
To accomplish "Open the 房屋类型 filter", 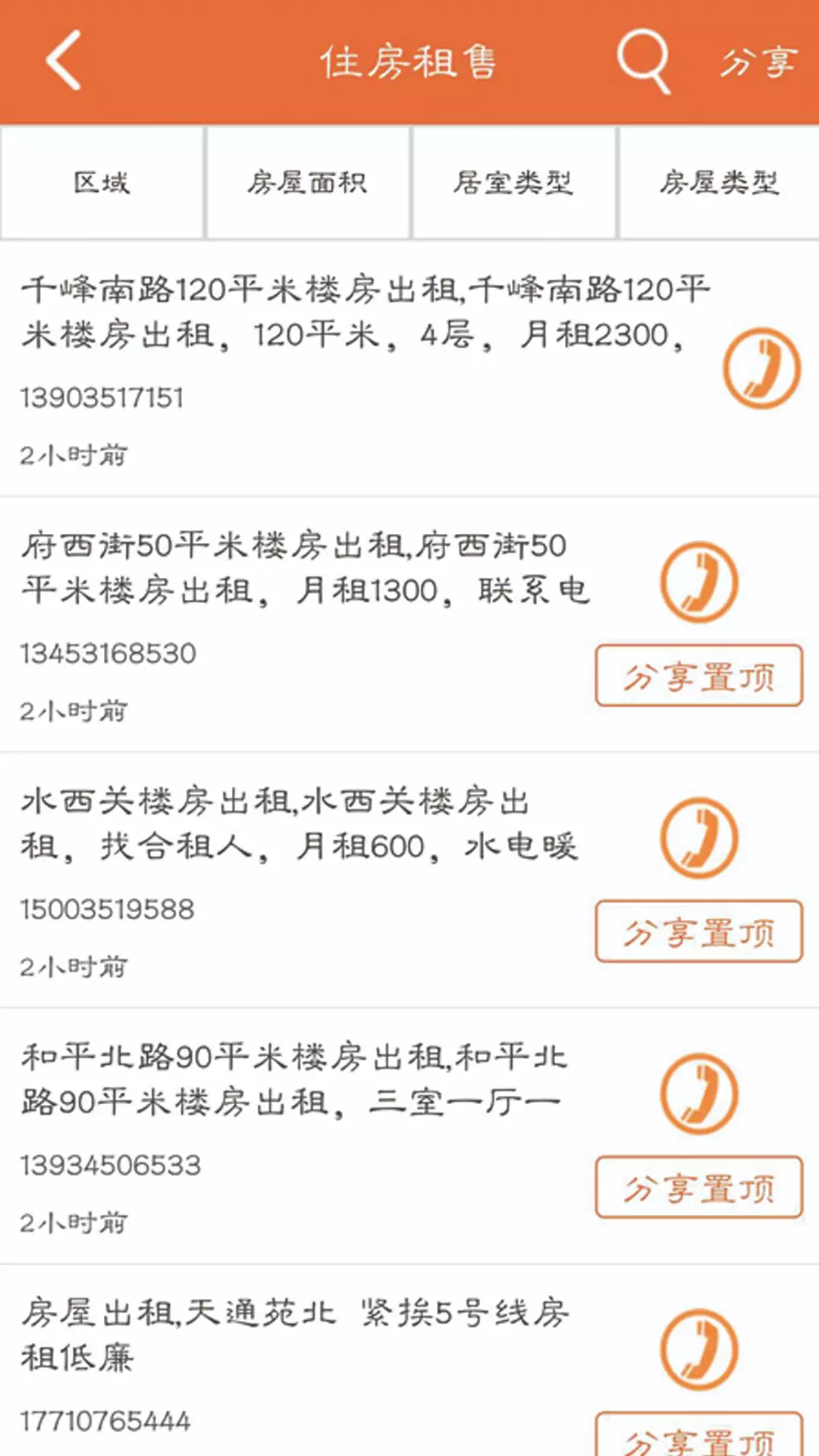I will pos(720,183).
